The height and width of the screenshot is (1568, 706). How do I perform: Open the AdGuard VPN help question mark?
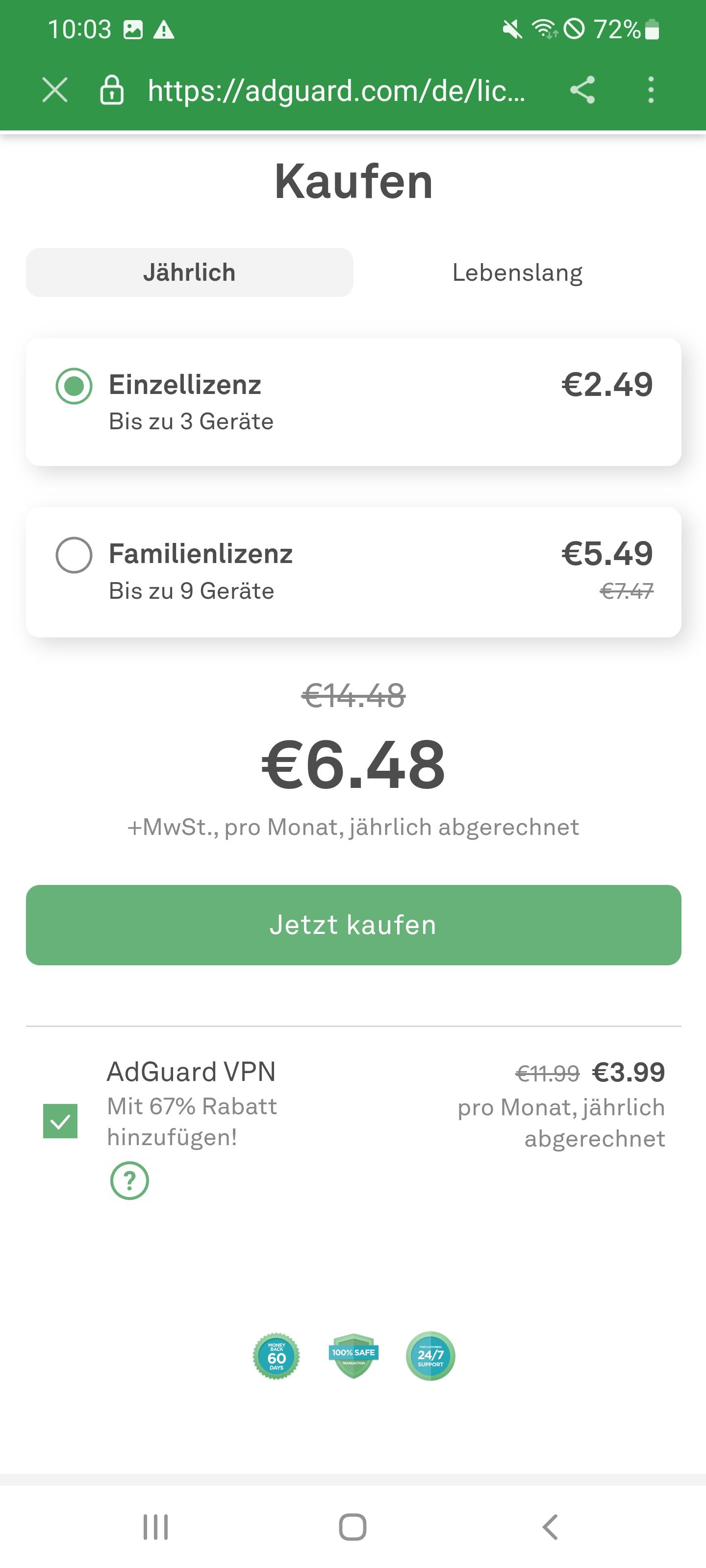click(x=129, y=1180)
